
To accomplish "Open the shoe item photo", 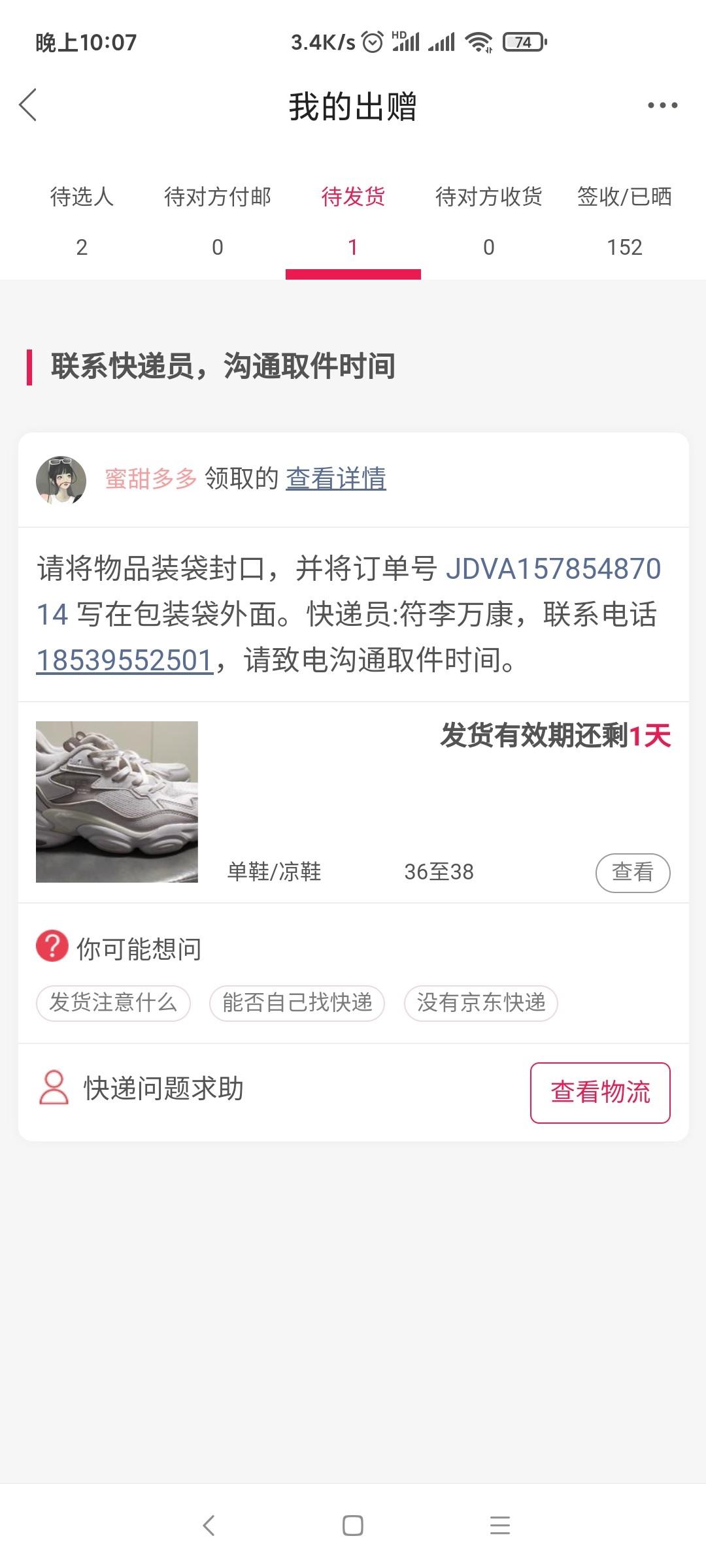I will point(117,802).
